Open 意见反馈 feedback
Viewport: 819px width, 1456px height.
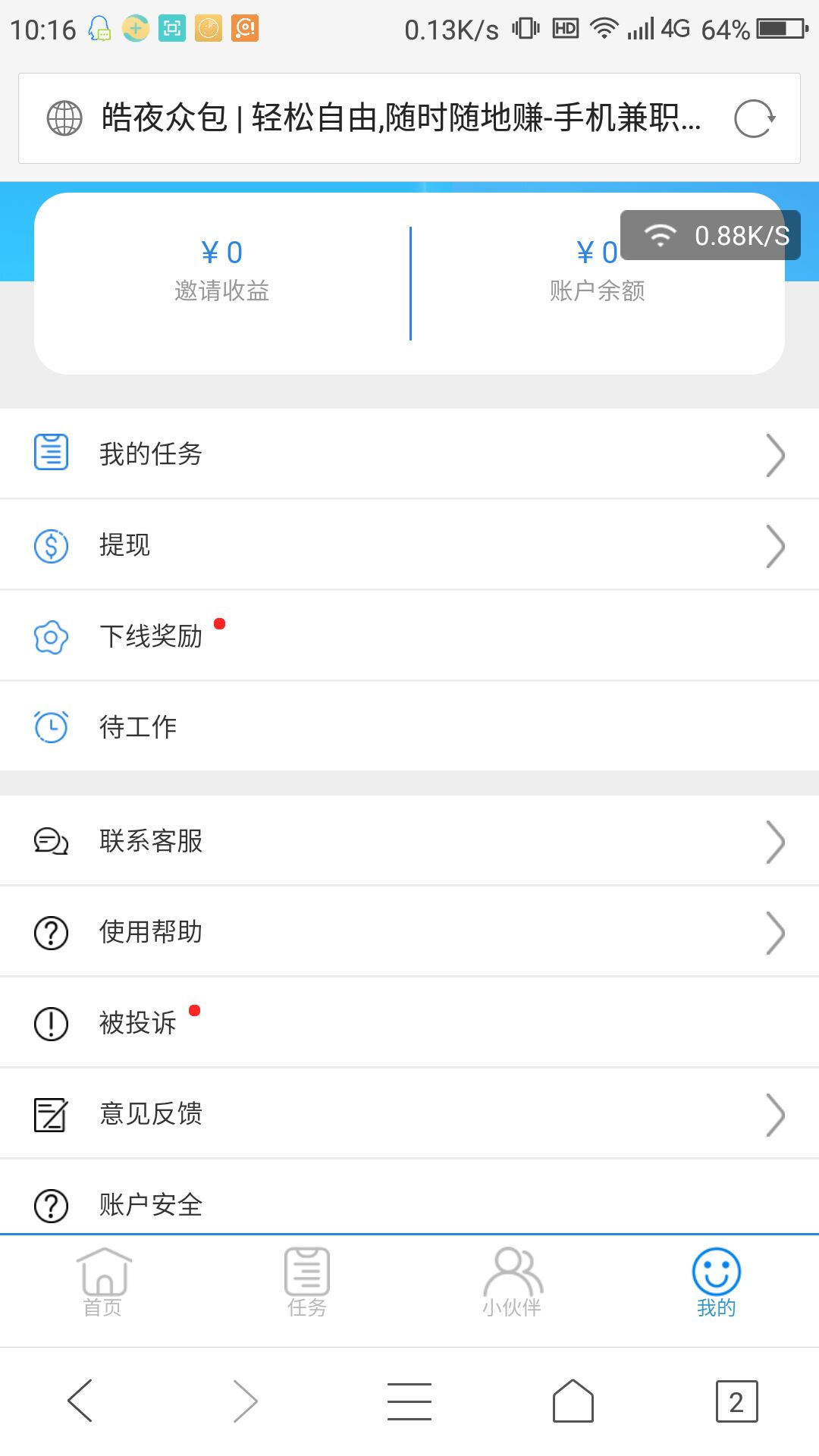click(409, 1114)
